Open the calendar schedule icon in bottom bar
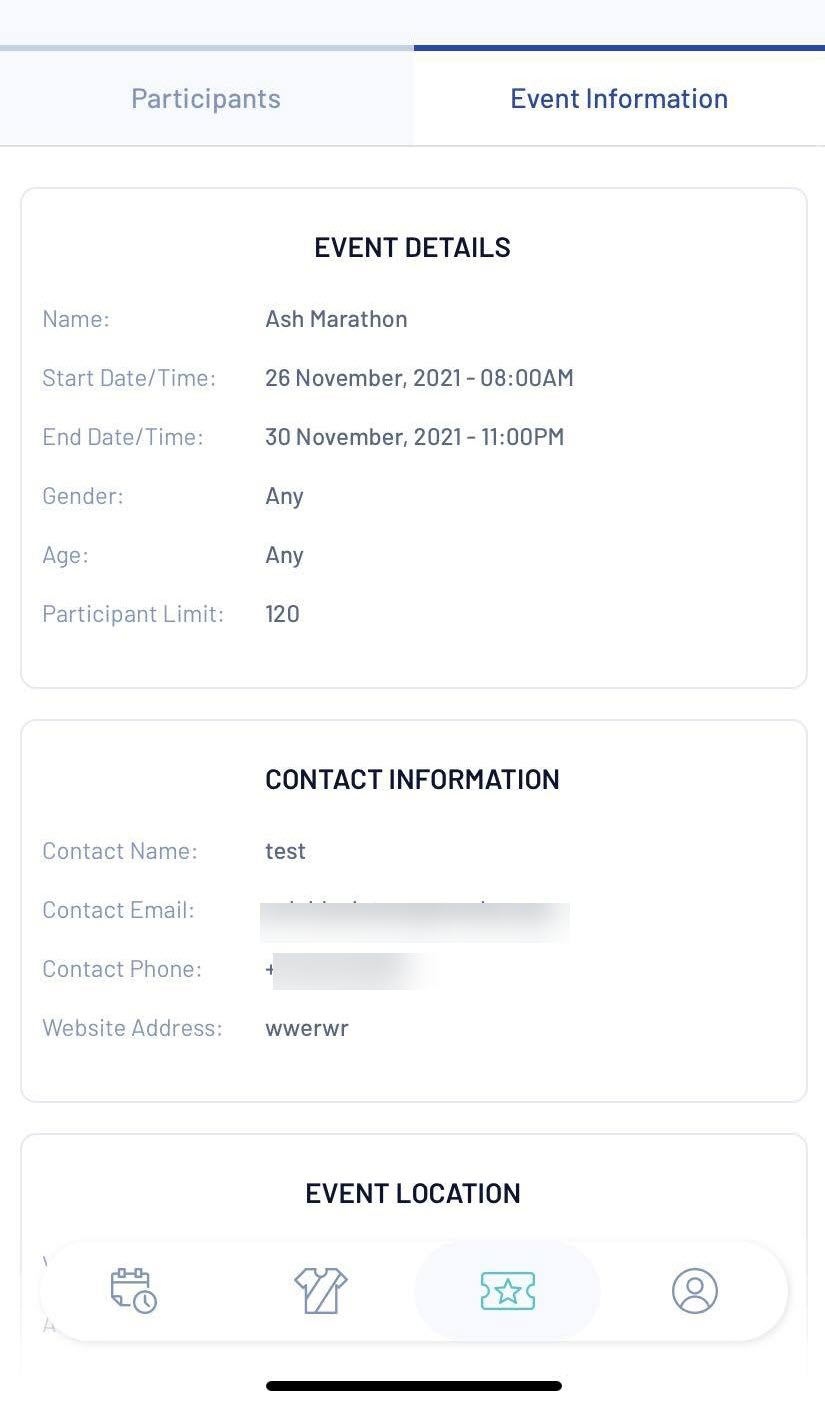The image size is (825, 1407). pyautogui.click(x=133, y=1290)
